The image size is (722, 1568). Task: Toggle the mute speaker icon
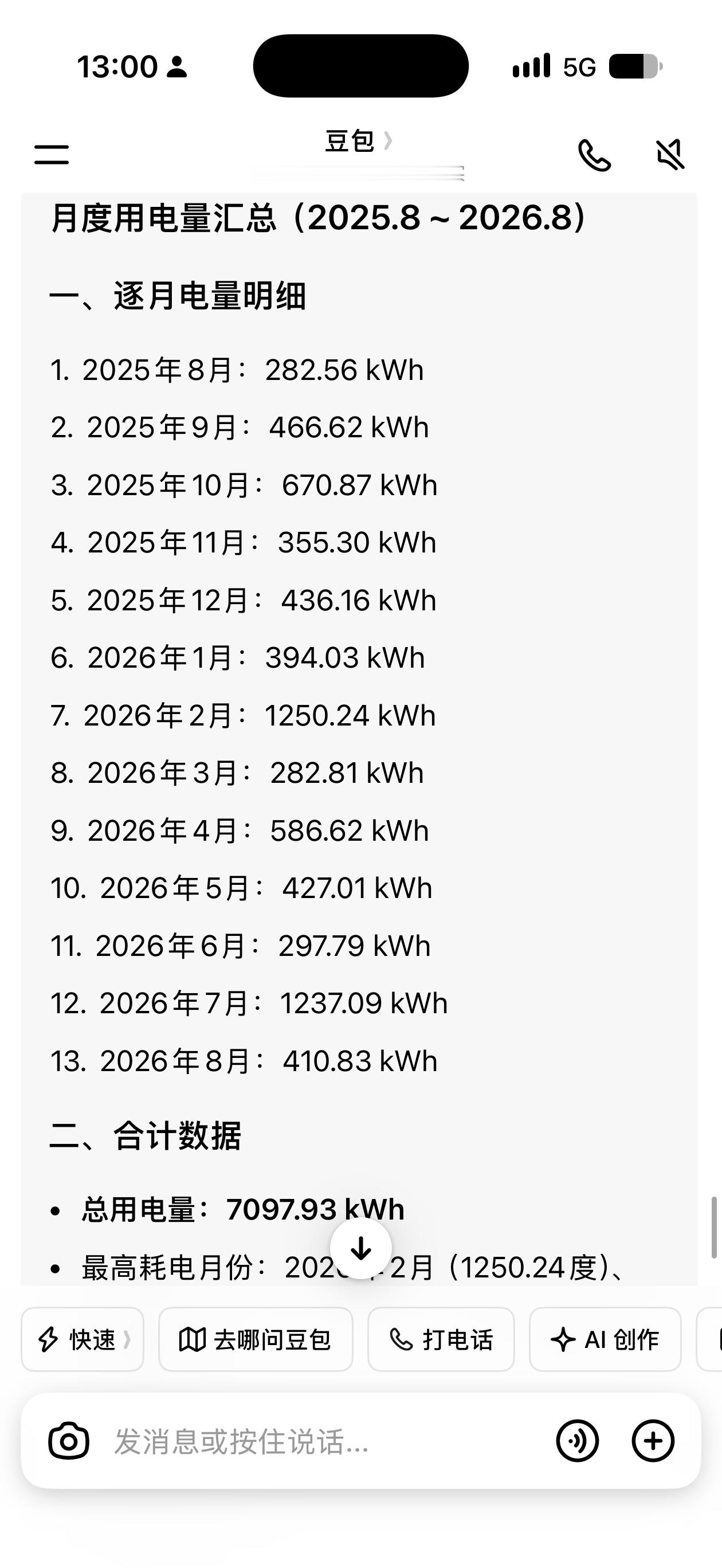click(x=670, y=155)
